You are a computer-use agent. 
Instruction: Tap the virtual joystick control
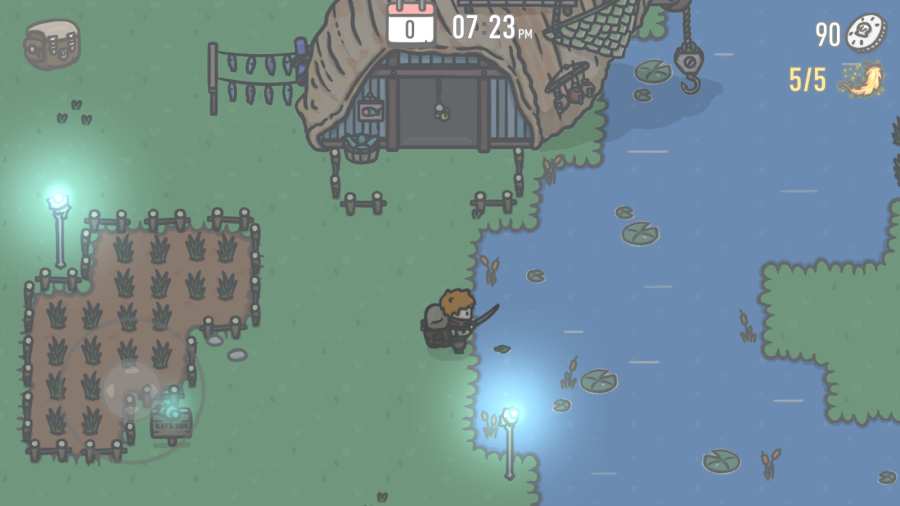[x=135, y=392]
